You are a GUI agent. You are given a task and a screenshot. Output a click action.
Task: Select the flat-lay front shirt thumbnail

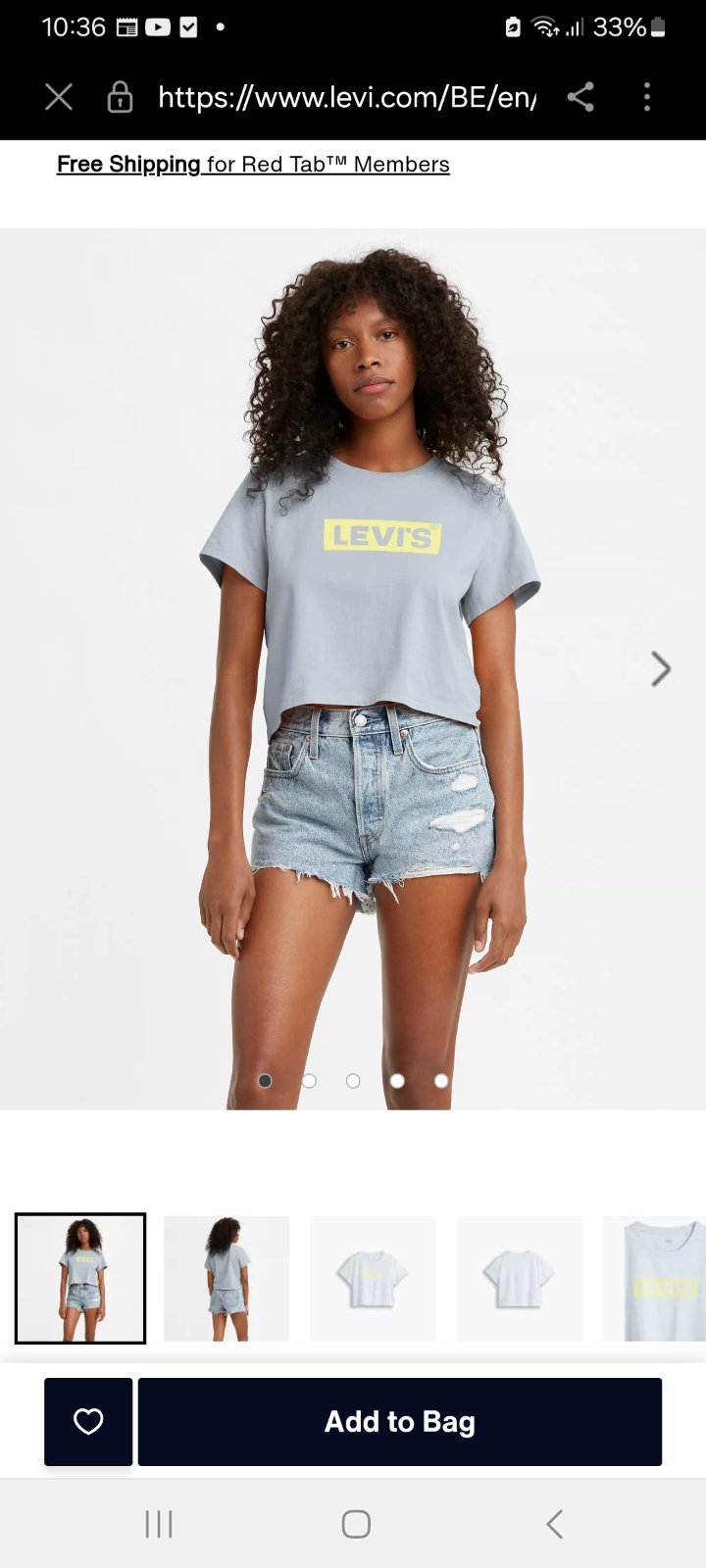click(373, 1278)
